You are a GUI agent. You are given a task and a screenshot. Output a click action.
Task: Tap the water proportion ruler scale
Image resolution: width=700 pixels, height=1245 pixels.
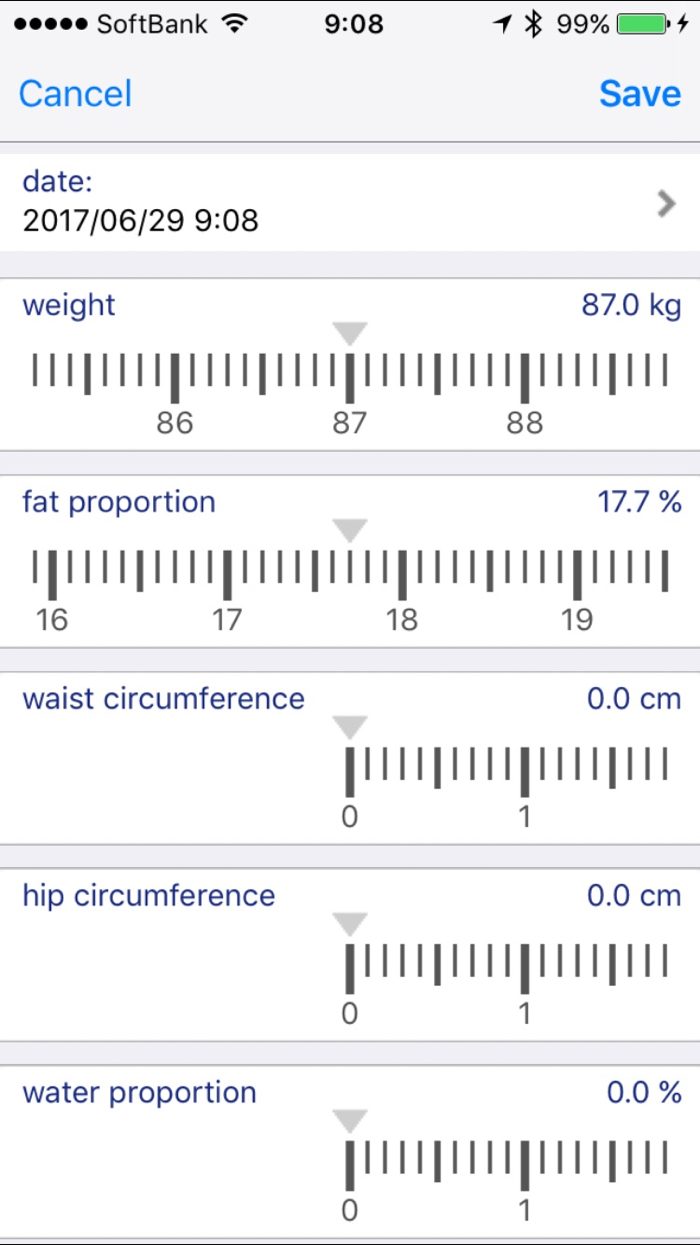tap(505, 1165)
